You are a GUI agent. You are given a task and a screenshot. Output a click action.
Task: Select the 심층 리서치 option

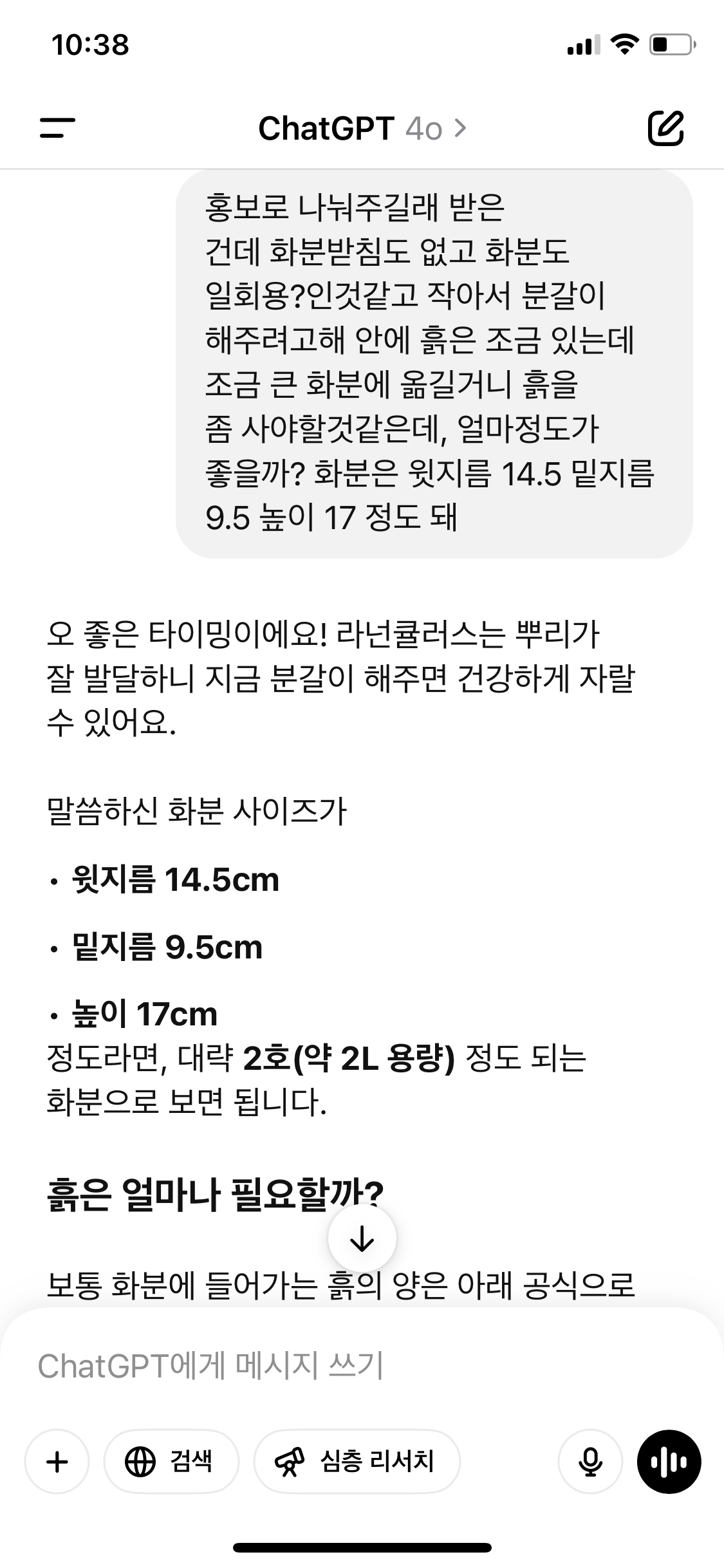tap(357, 1462)
